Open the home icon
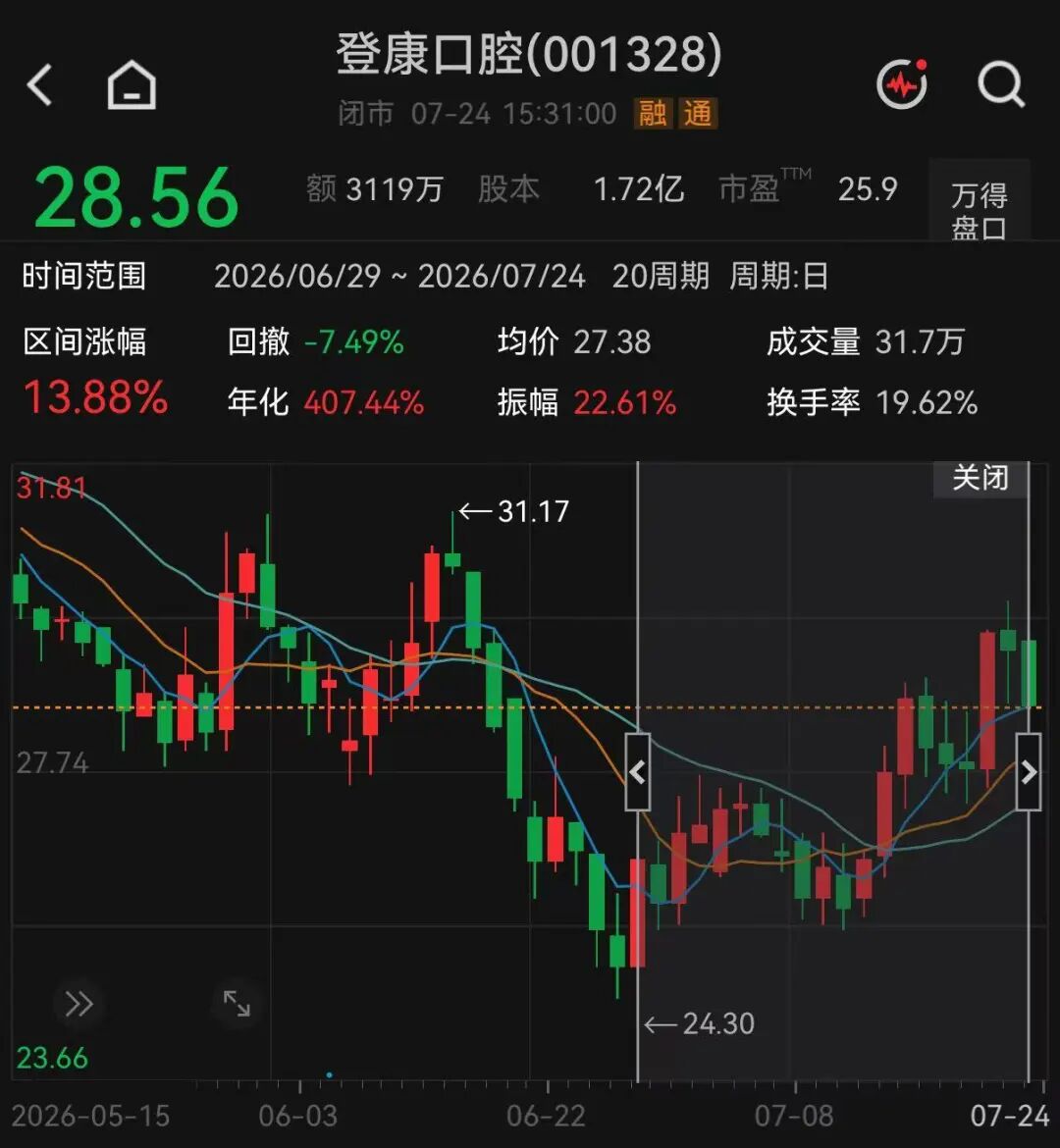1060x1148 pixels. coord(132,85)
